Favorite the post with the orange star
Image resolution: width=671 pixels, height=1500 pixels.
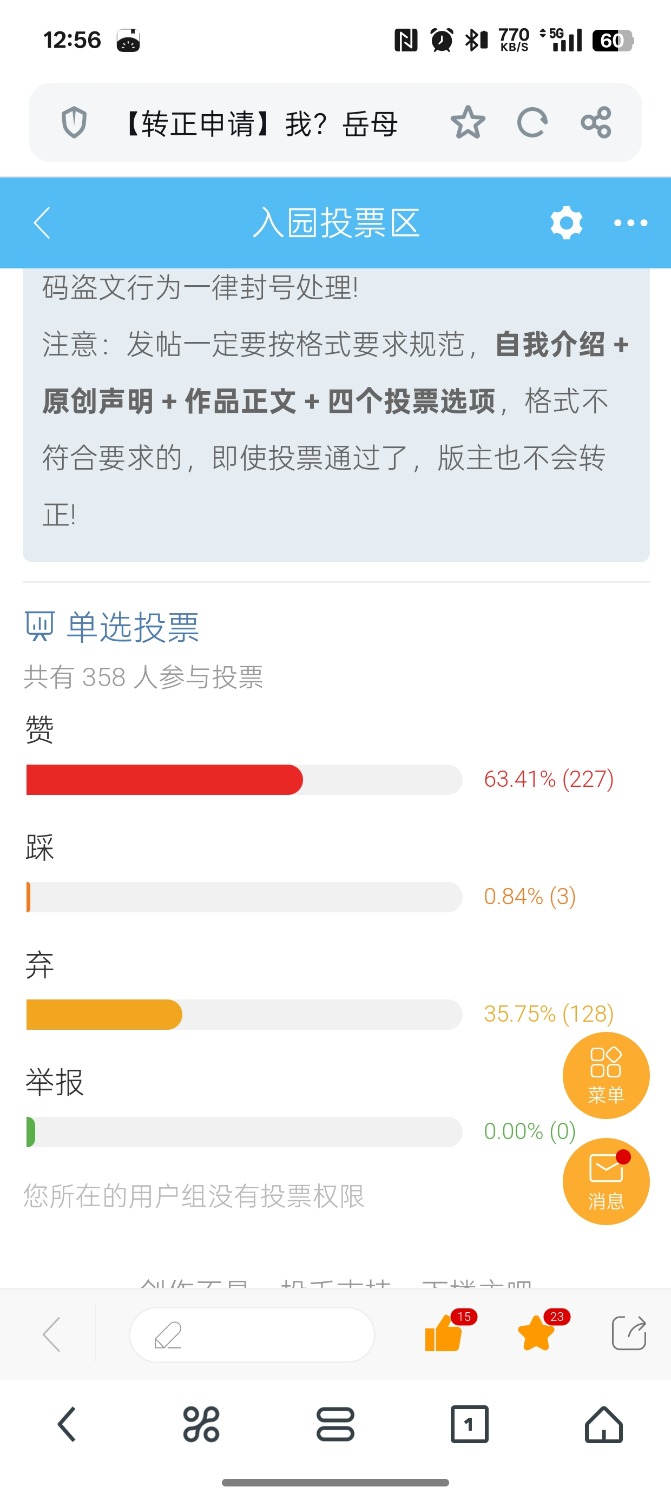[537, 1334]
